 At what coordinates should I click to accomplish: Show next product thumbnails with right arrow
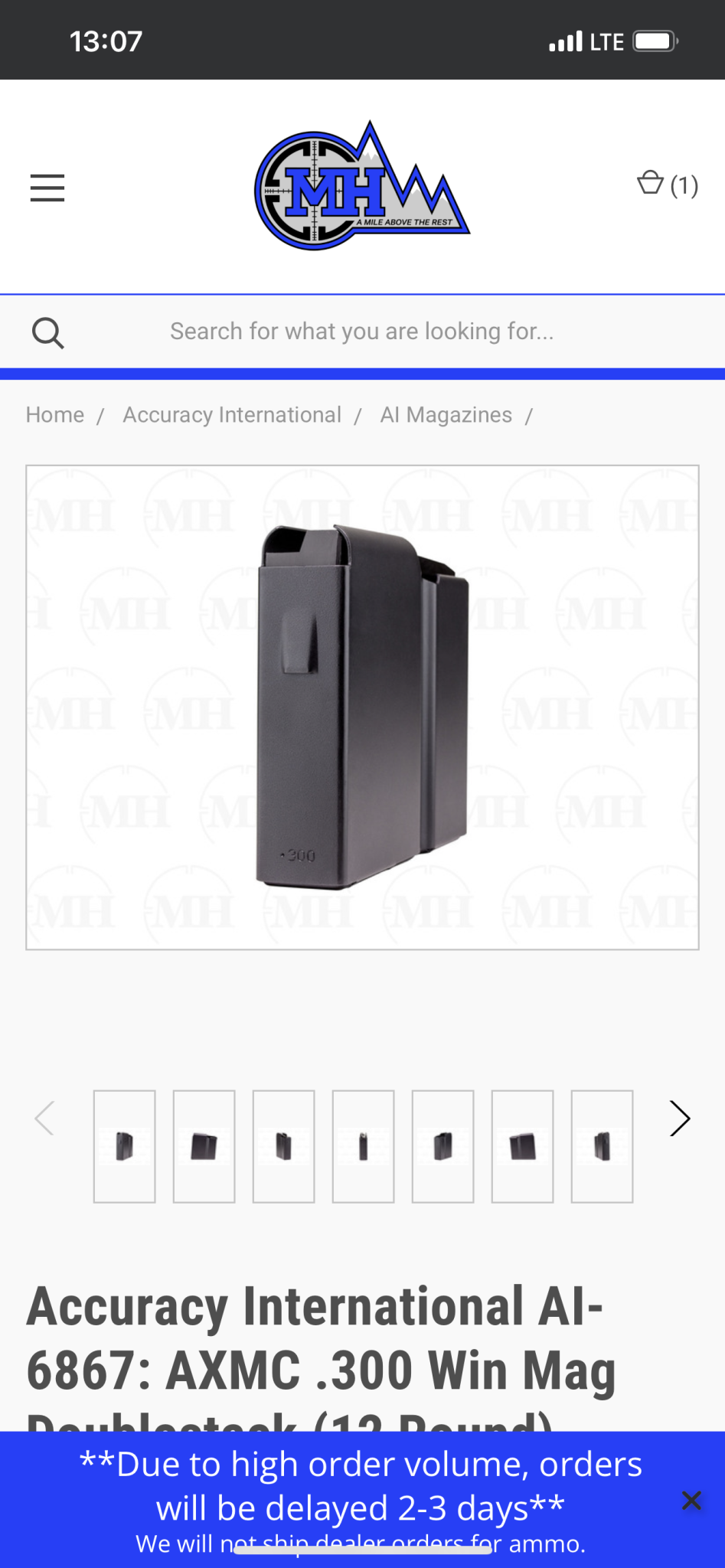pos(679,1119)
